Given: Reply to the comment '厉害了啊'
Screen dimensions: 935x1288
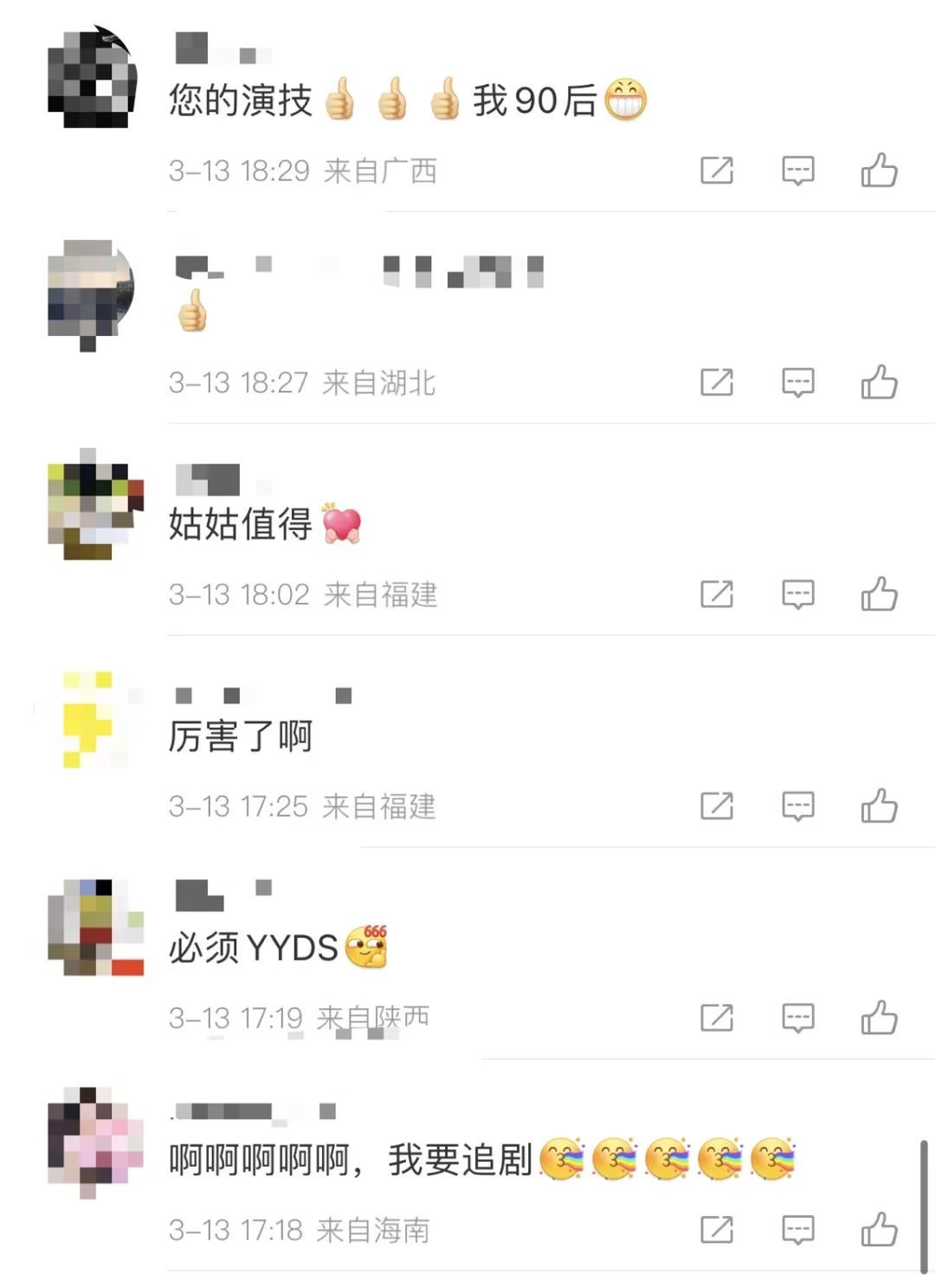Looking at the screenshot, I should point(797,806).
